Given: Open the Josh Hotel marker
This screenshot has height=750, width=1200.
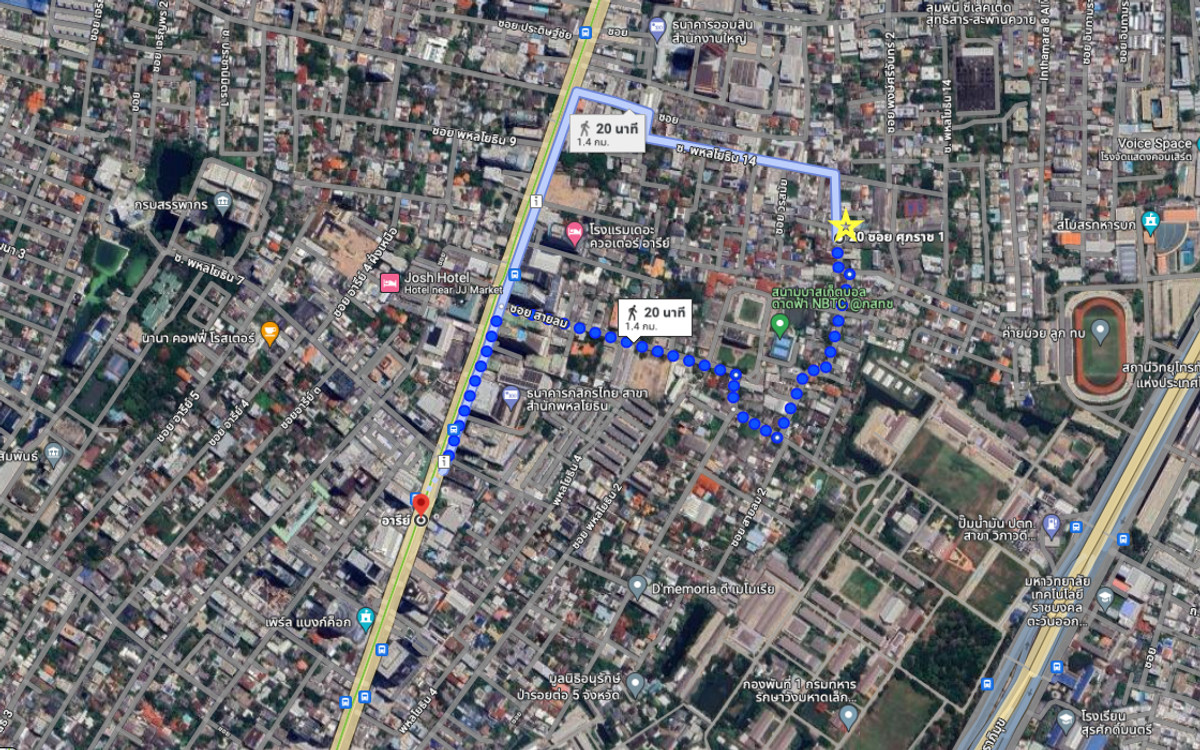Looking at the screenshot, I should pyautogui.click(x=390, y=283).
